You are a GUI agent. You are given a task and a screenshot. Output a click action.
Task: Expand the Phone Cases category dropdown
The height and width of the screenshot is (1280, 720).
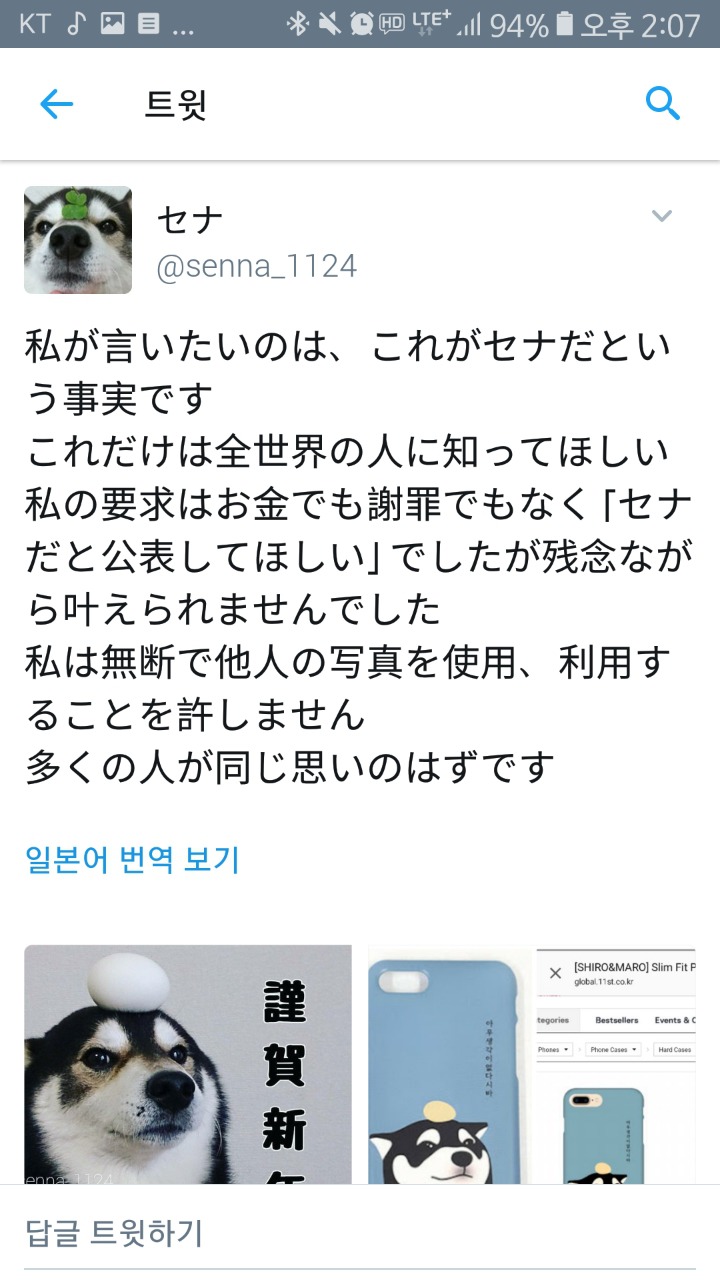(x=613, y=1049)
